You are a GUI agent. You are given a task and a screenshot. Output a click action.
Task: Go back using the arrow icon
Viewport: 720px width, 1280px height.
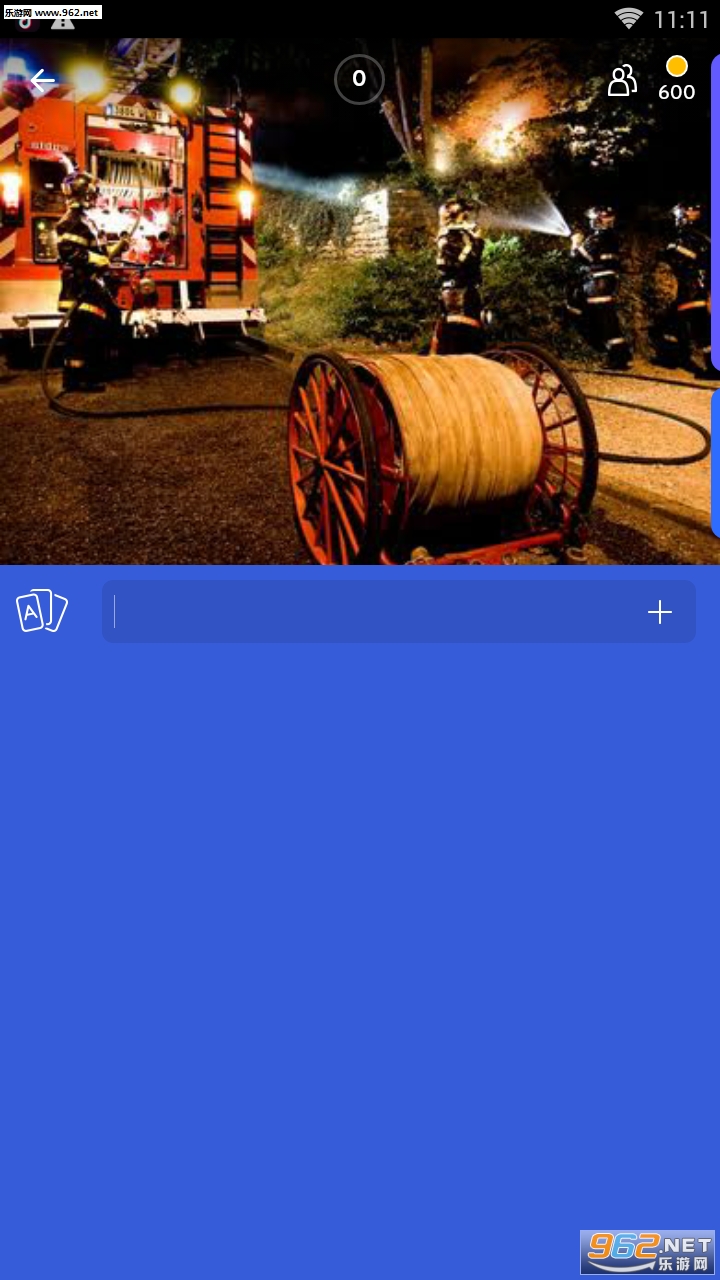click(x=42, y=80)
